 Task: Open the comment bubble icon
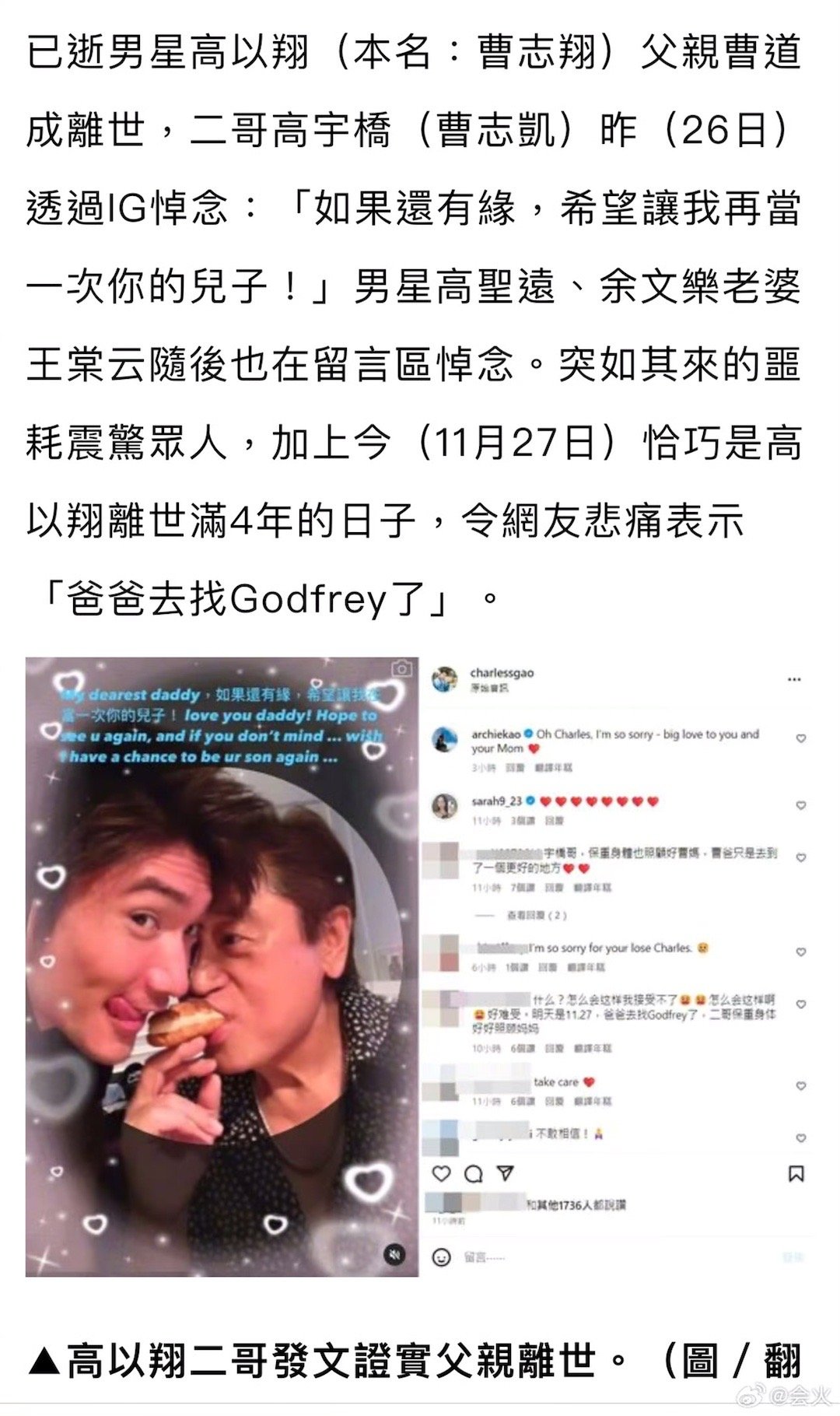tap(473, 1173)
